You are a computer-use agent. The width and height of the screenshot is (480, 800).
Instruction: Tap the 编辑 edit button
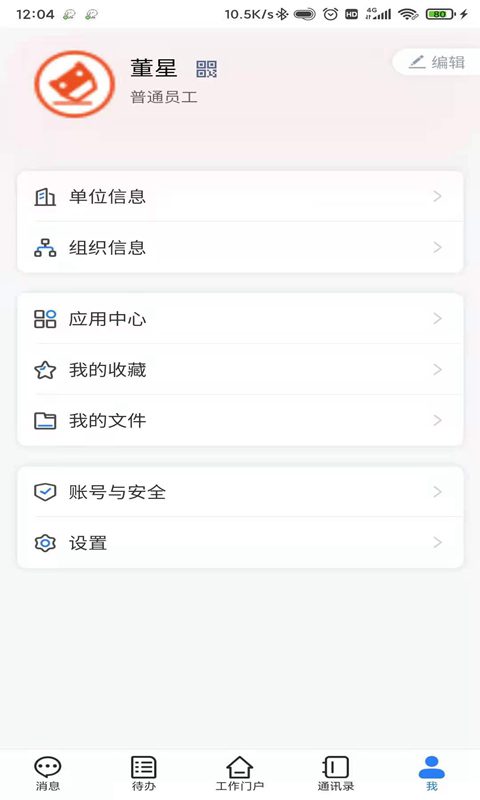[x=436, y=62]
